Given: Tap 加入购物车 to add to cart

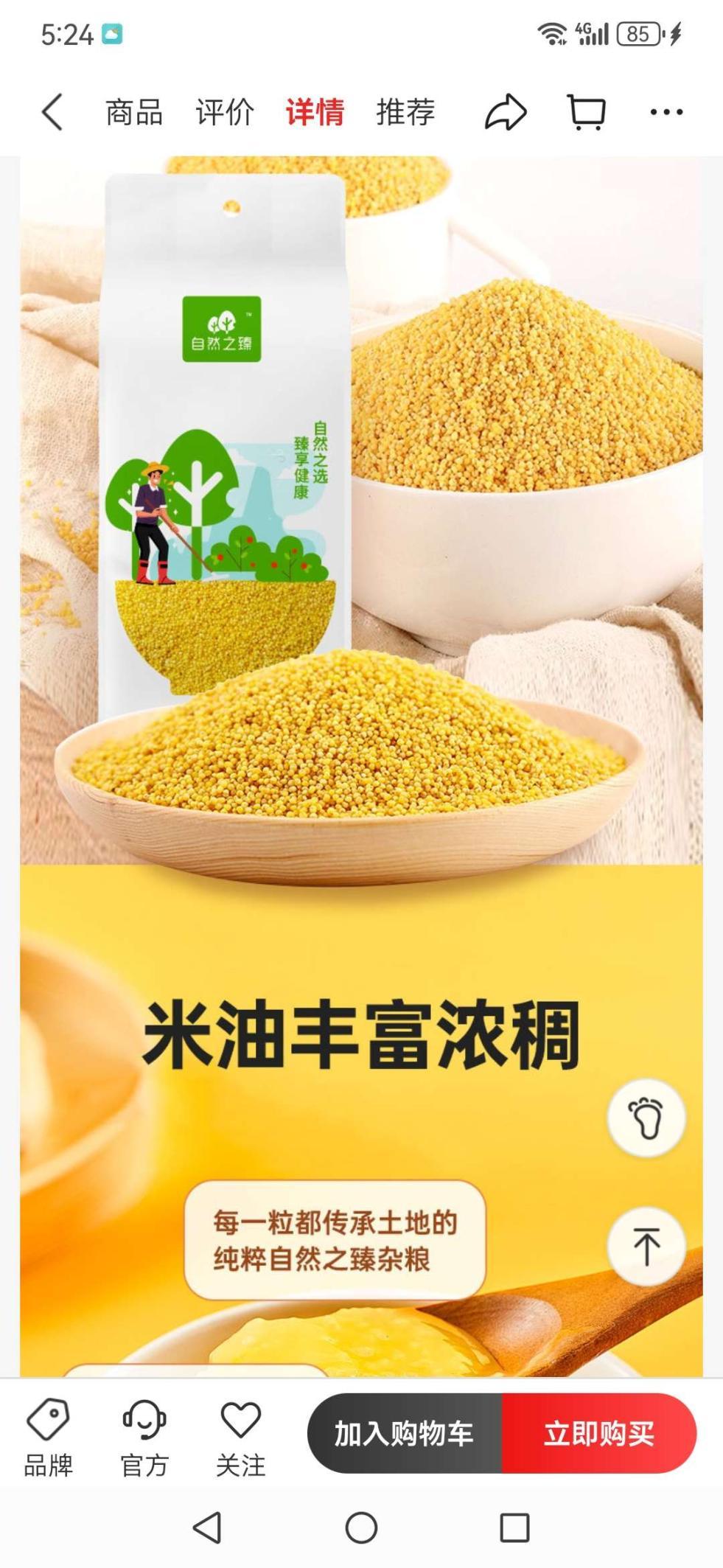Looking at the screenshot, I should [x=404, y=1434].
